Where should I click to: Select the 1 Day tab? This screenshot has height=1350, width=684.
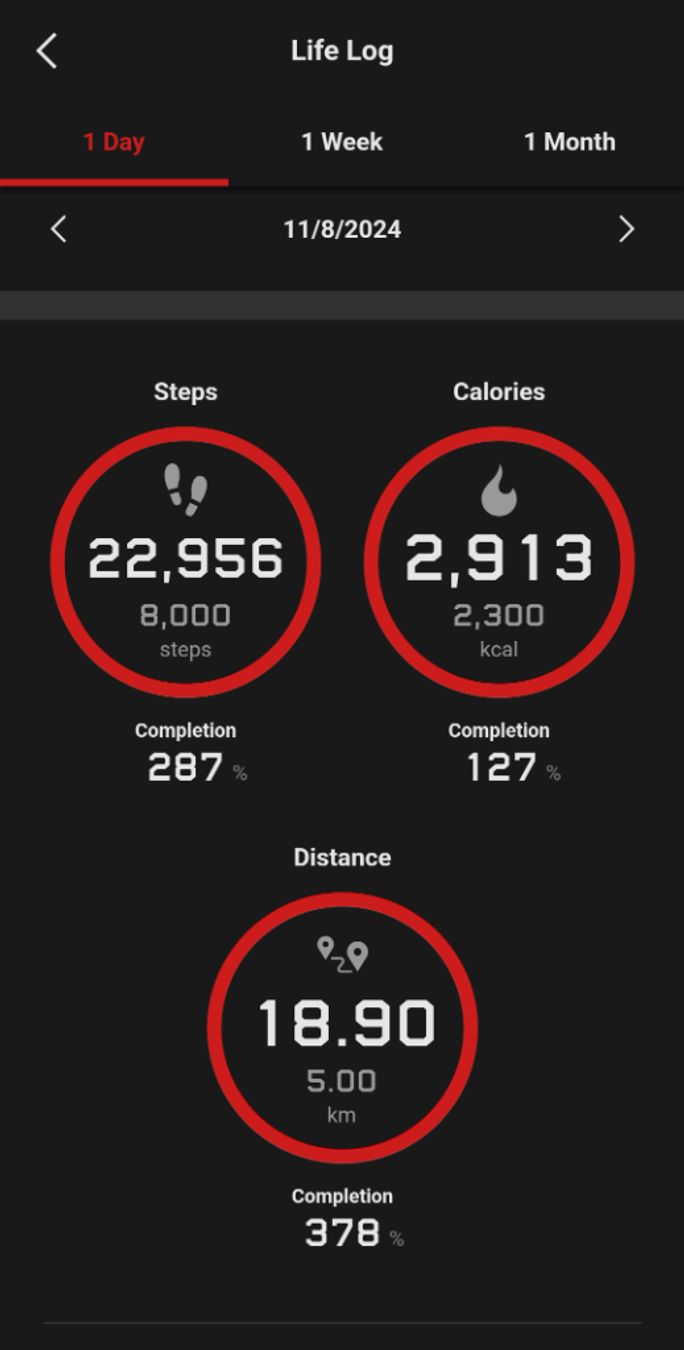click(114, 142)
